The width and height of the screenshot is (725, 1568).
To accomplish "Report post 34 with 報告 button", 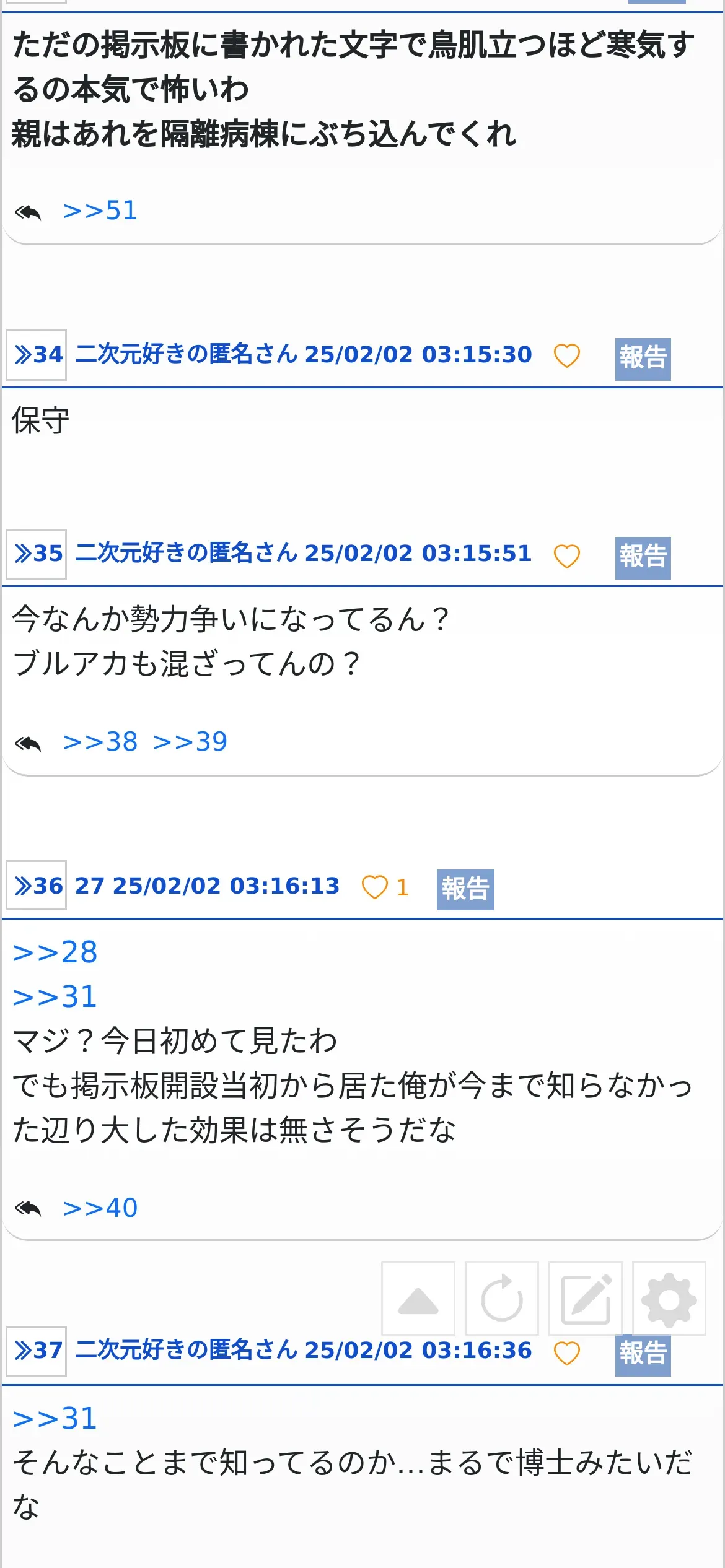I will click(x=643, y=359).
